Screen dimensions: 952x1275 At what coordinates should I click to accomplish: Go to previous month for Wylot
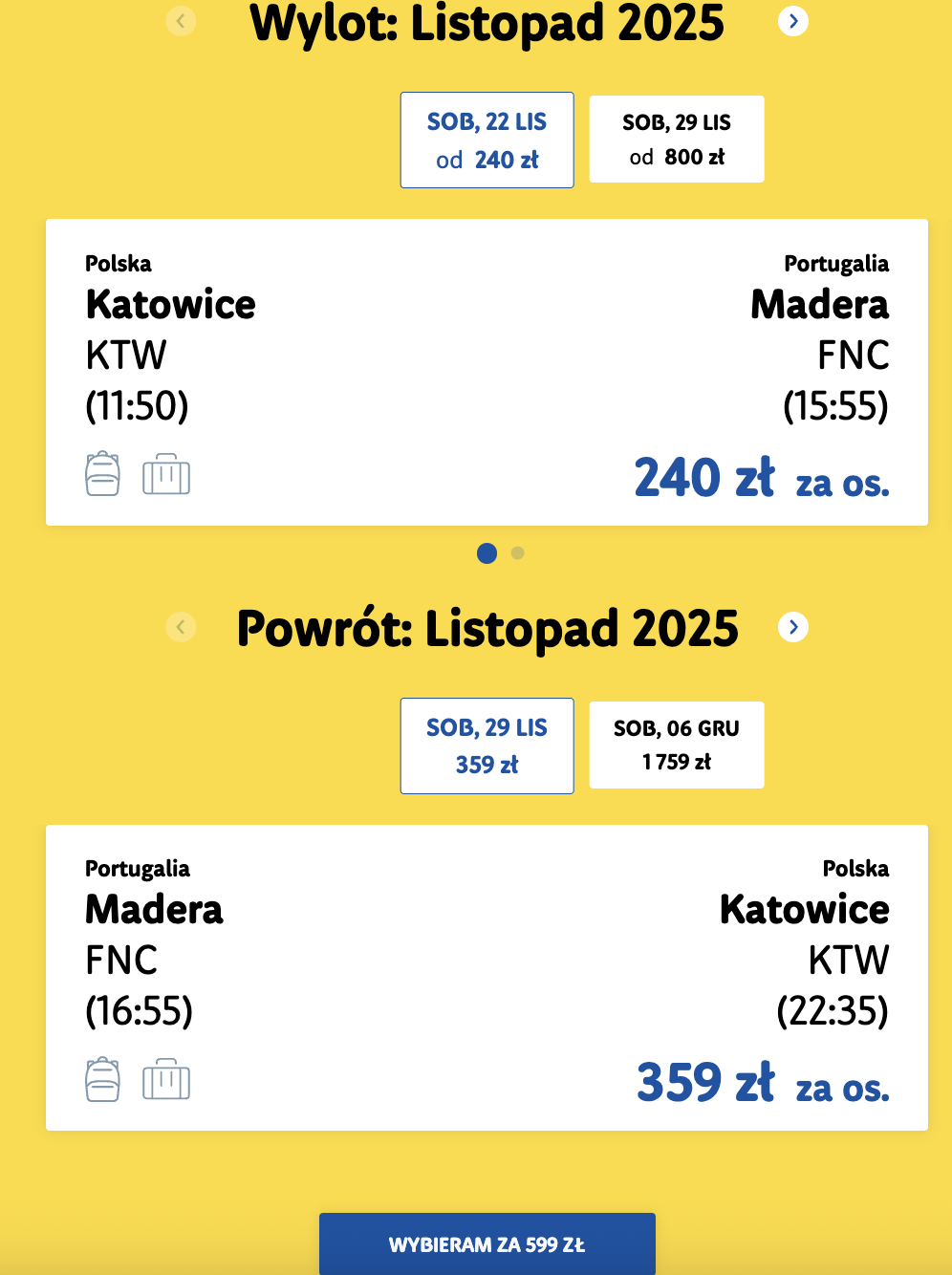tap(181, 21)
